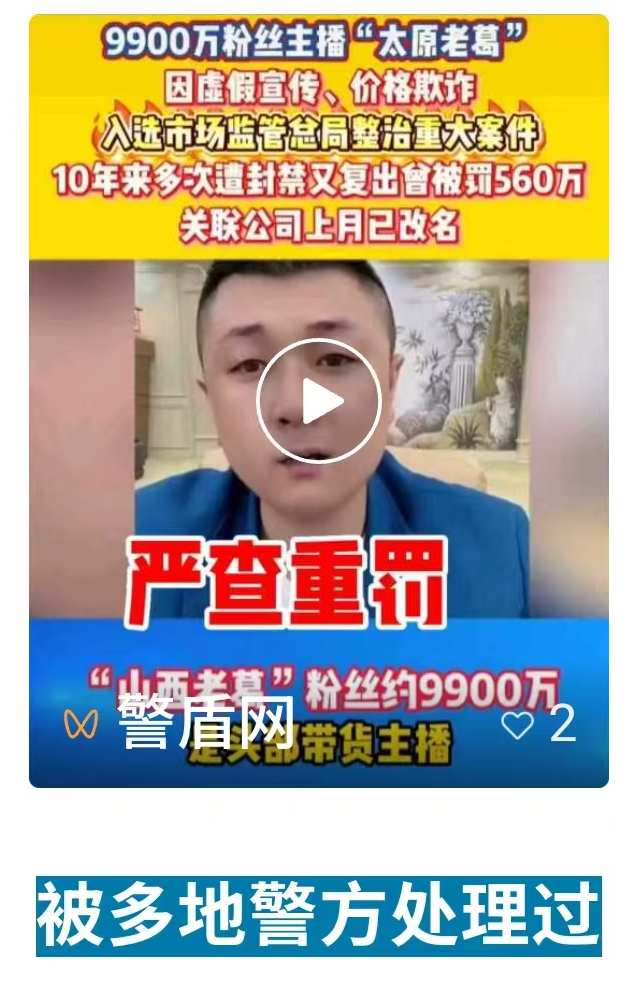Play the video about 太原老葛
638x999 pixels.
point(319,401)
